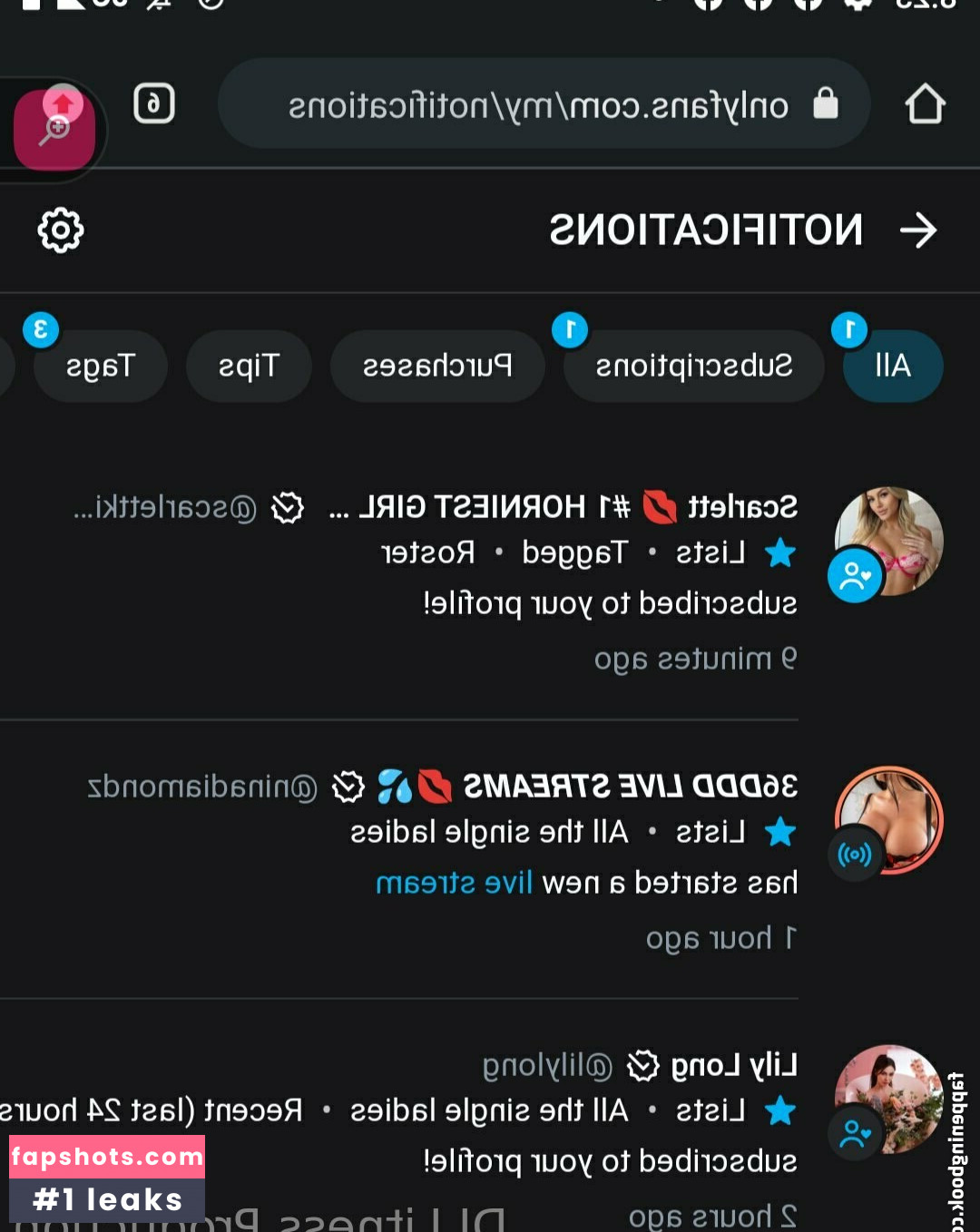Open Lily Long's avatar
The image size is (980, 1232).
coord(889,1099)
